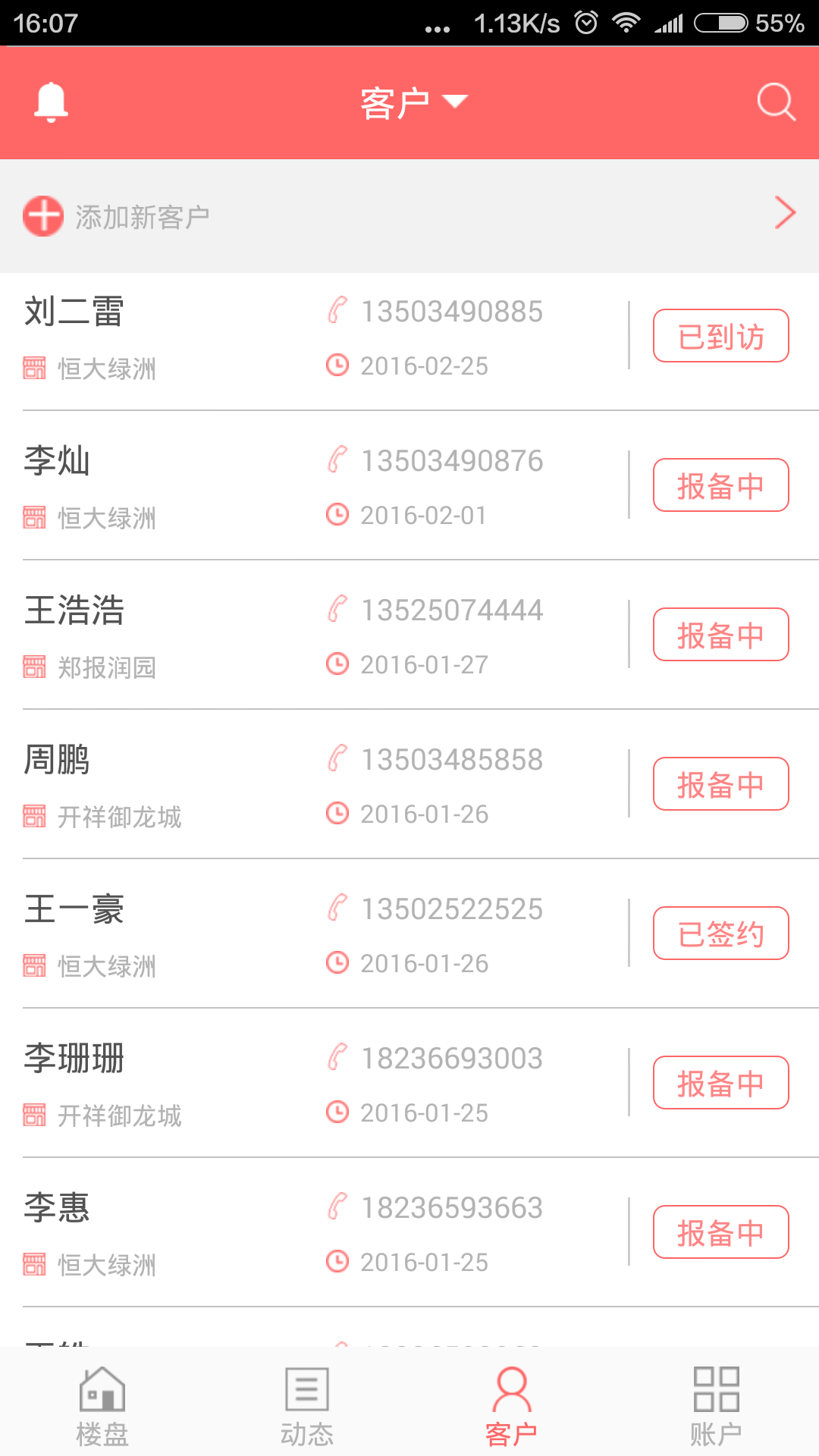
Task: Open search on the 客户 page
Action: [774, 101]
